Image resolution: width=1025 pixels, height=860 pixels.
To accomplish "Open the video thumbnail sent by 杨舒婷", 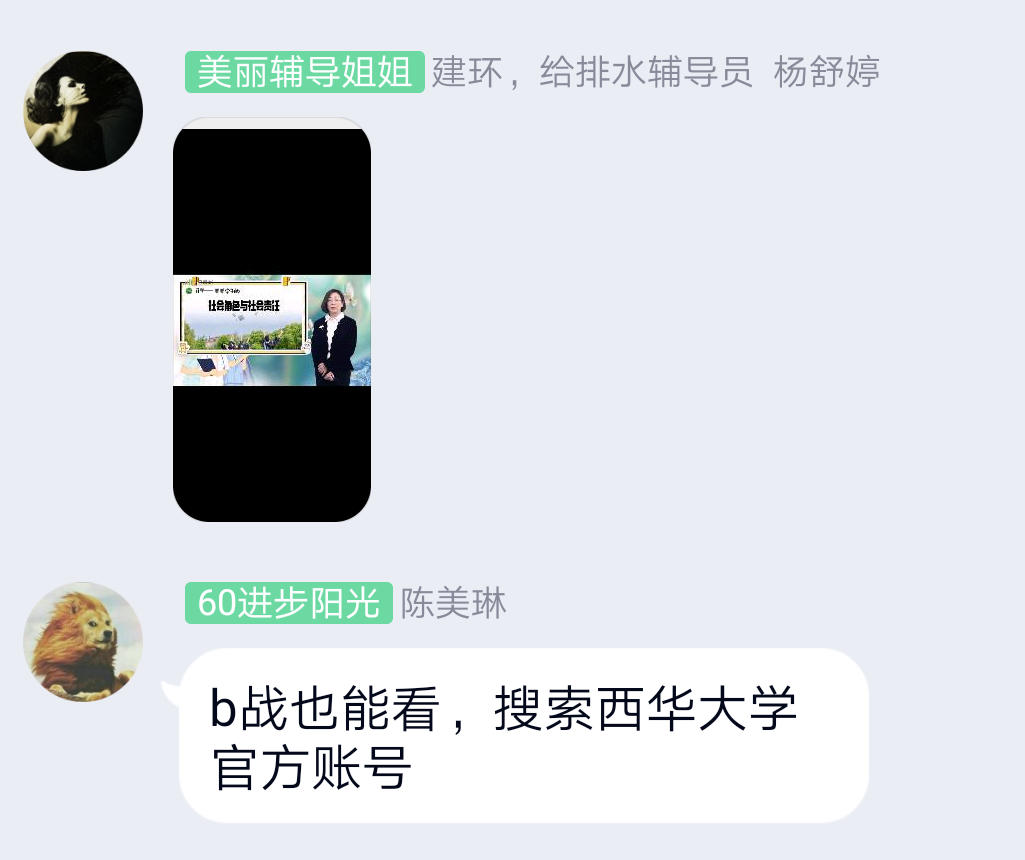I will 272,320.
